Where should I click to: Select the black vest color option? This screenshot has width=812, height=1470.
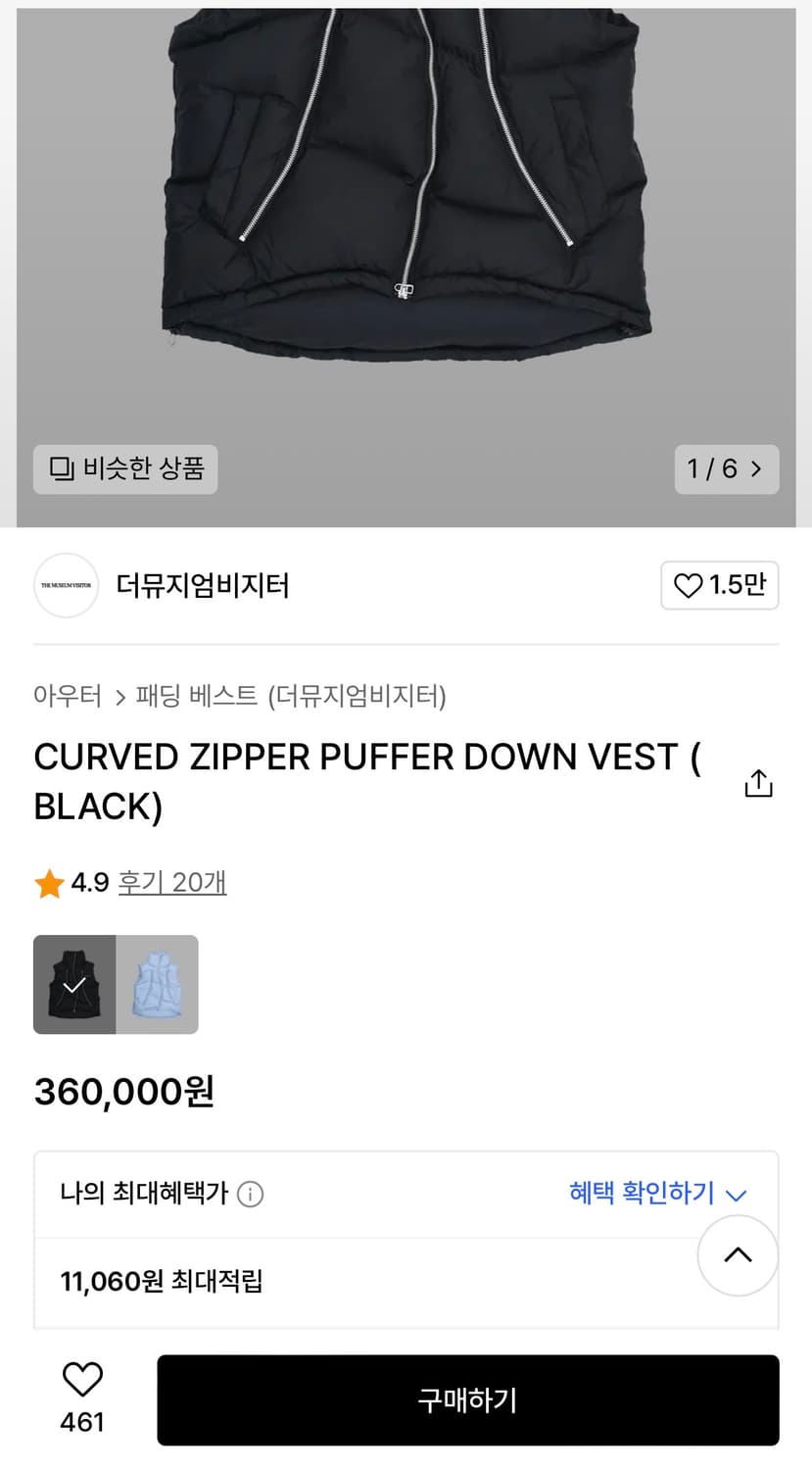(x=74, y=984)
